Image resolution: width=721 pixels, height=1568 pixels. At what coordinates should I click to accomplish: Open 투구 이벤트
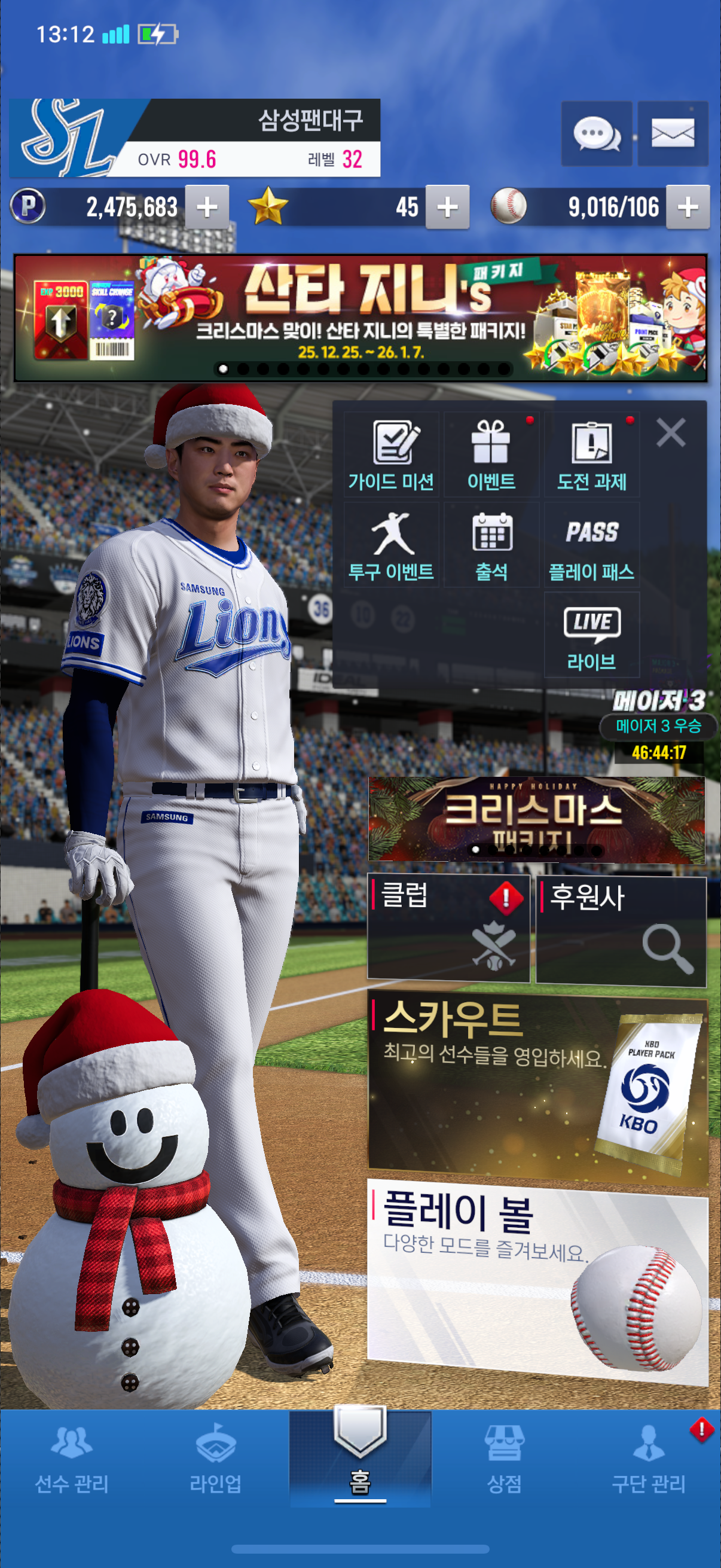(391, 545)
